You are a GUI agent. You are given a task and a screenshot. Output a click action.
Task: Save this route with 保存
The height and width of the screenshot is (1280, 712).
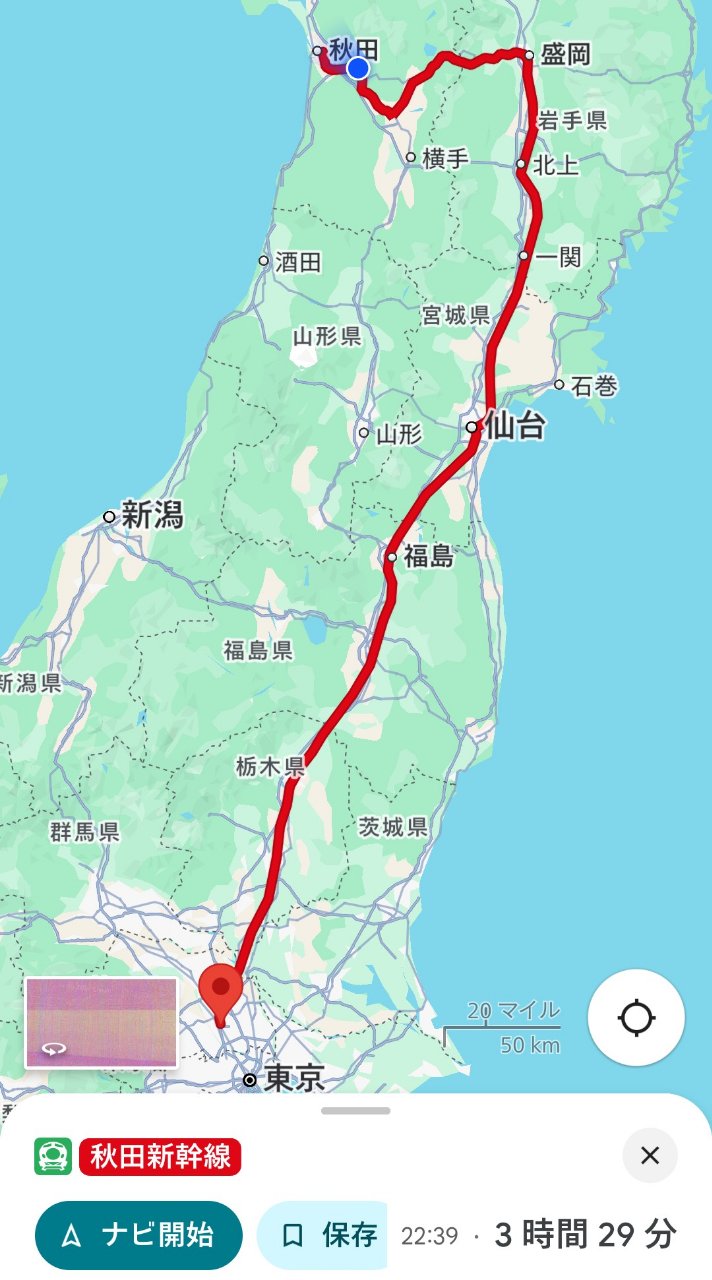(323, 1235)
